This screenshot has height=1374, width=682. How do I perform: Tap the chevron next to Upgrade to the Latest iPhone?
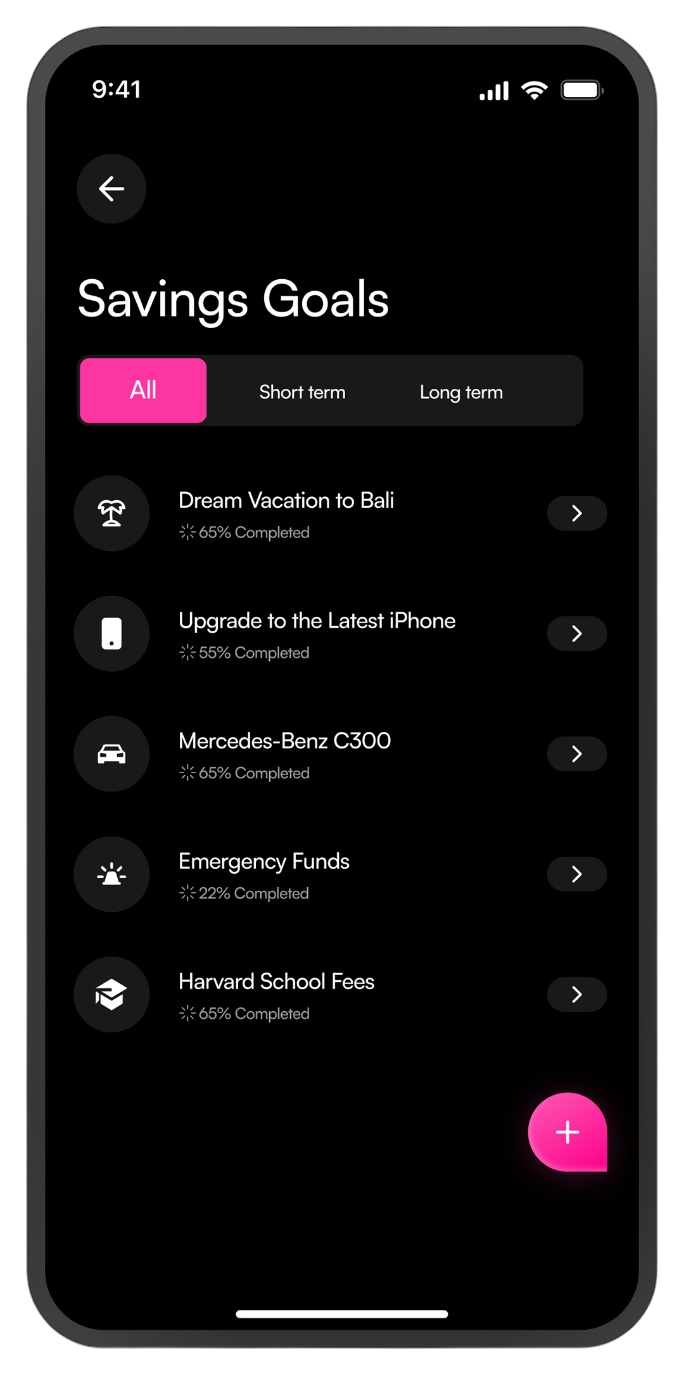coord(577,633)
